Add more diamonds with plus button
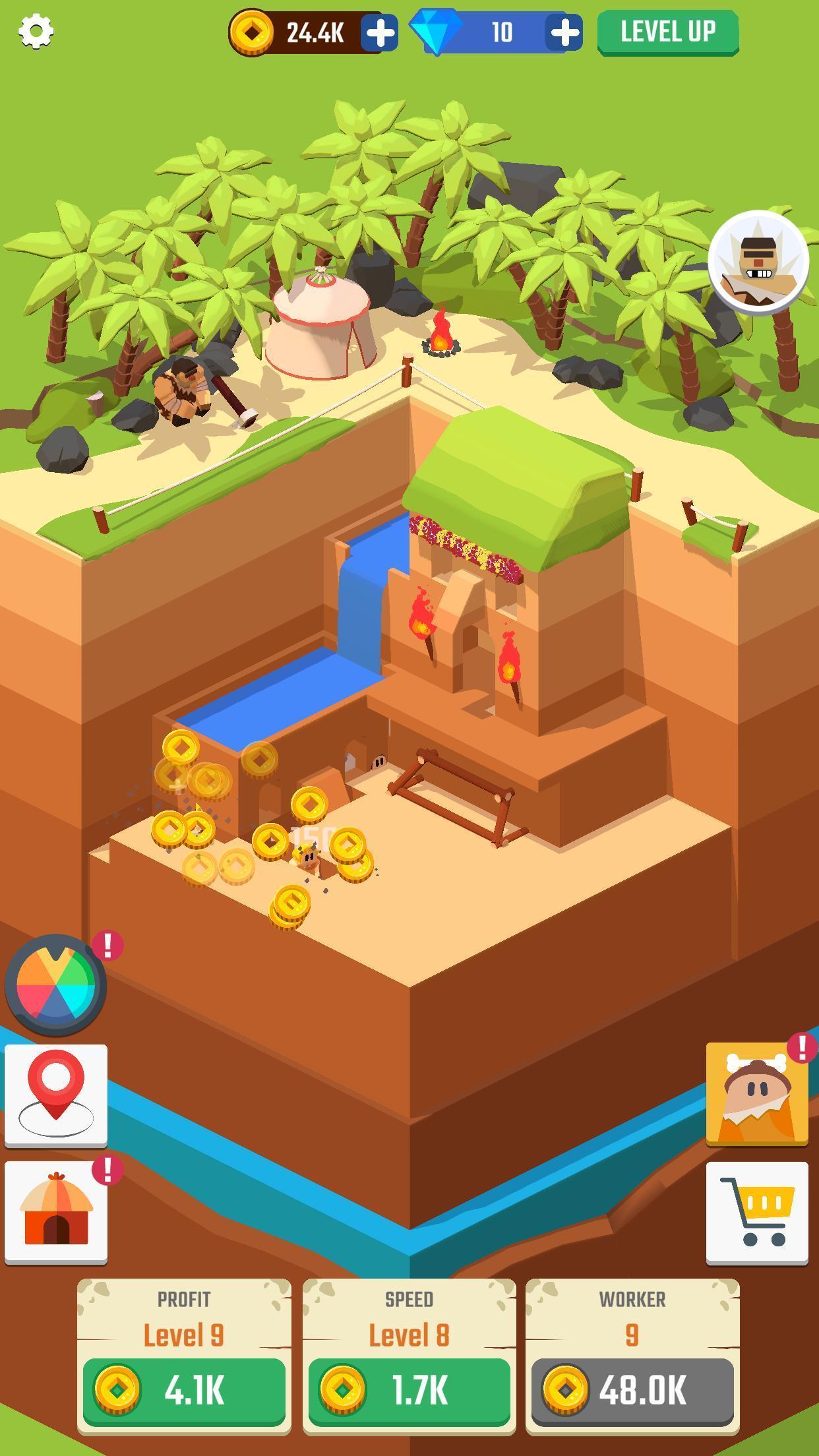 [564, 32]
